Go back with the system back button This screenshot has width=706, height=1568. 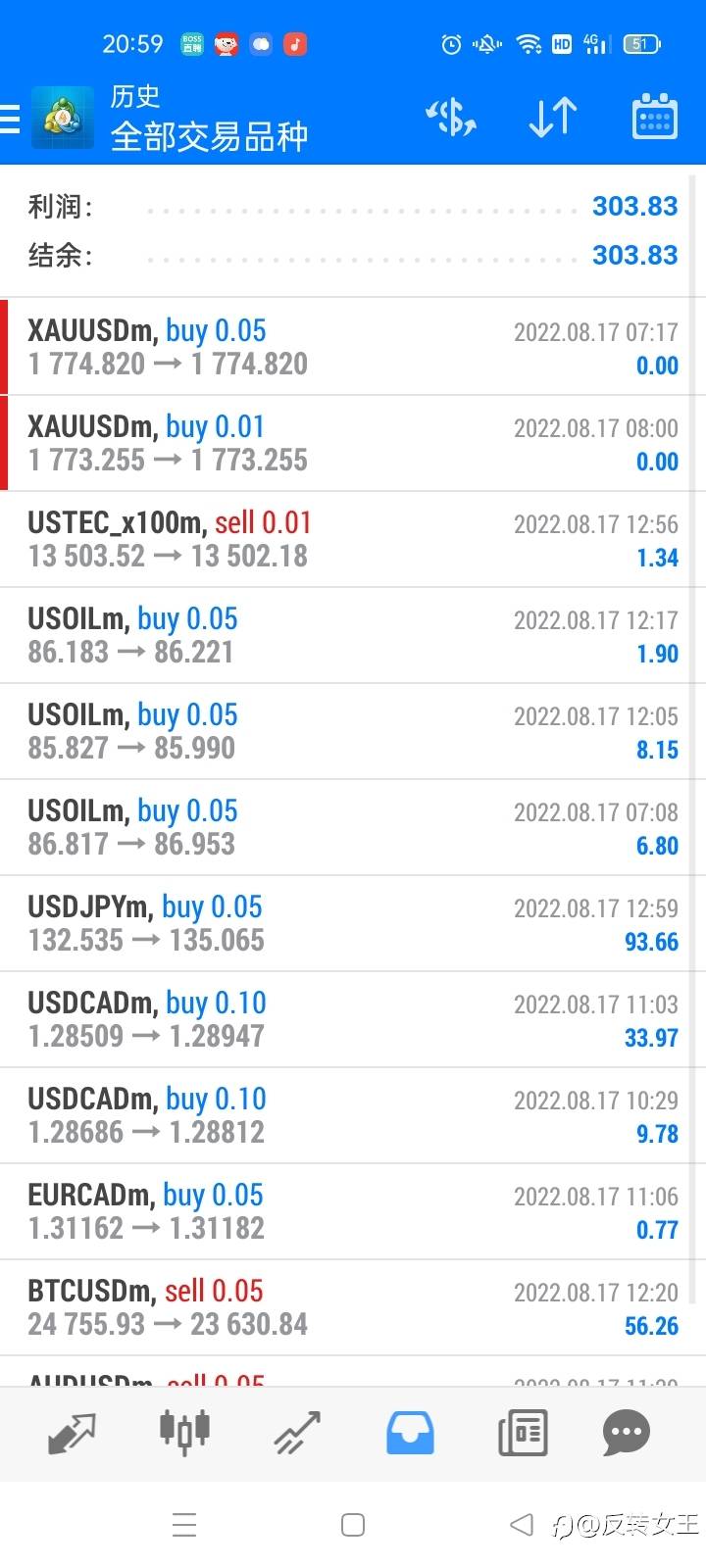tap(522, 1524)
